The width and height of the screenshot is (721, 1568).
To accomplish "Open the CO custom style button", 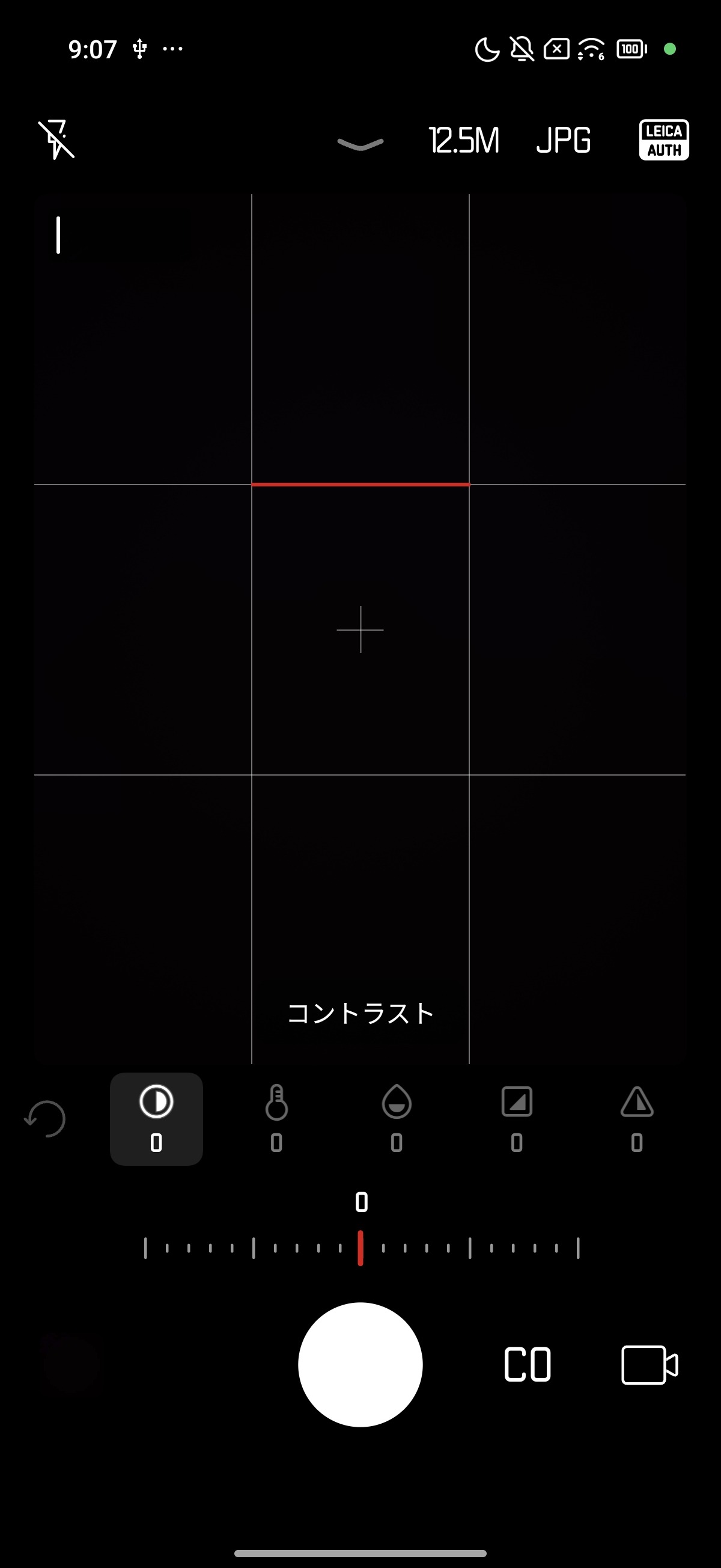I will click(x=528, y=1365).
